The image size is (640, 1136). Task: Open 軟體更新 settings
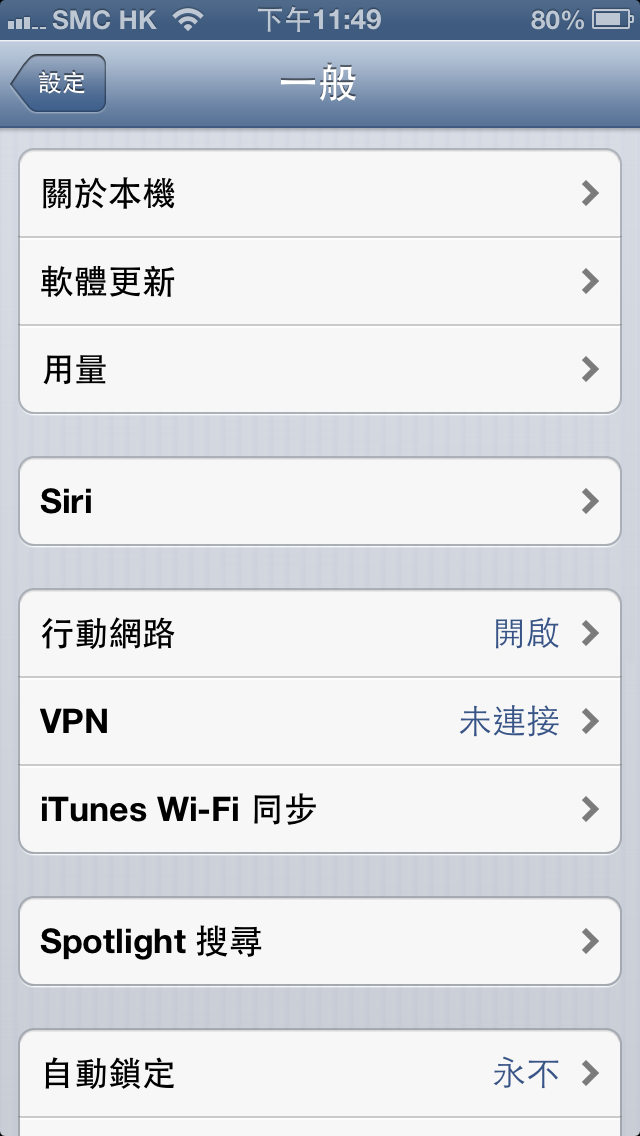[320, 282]
